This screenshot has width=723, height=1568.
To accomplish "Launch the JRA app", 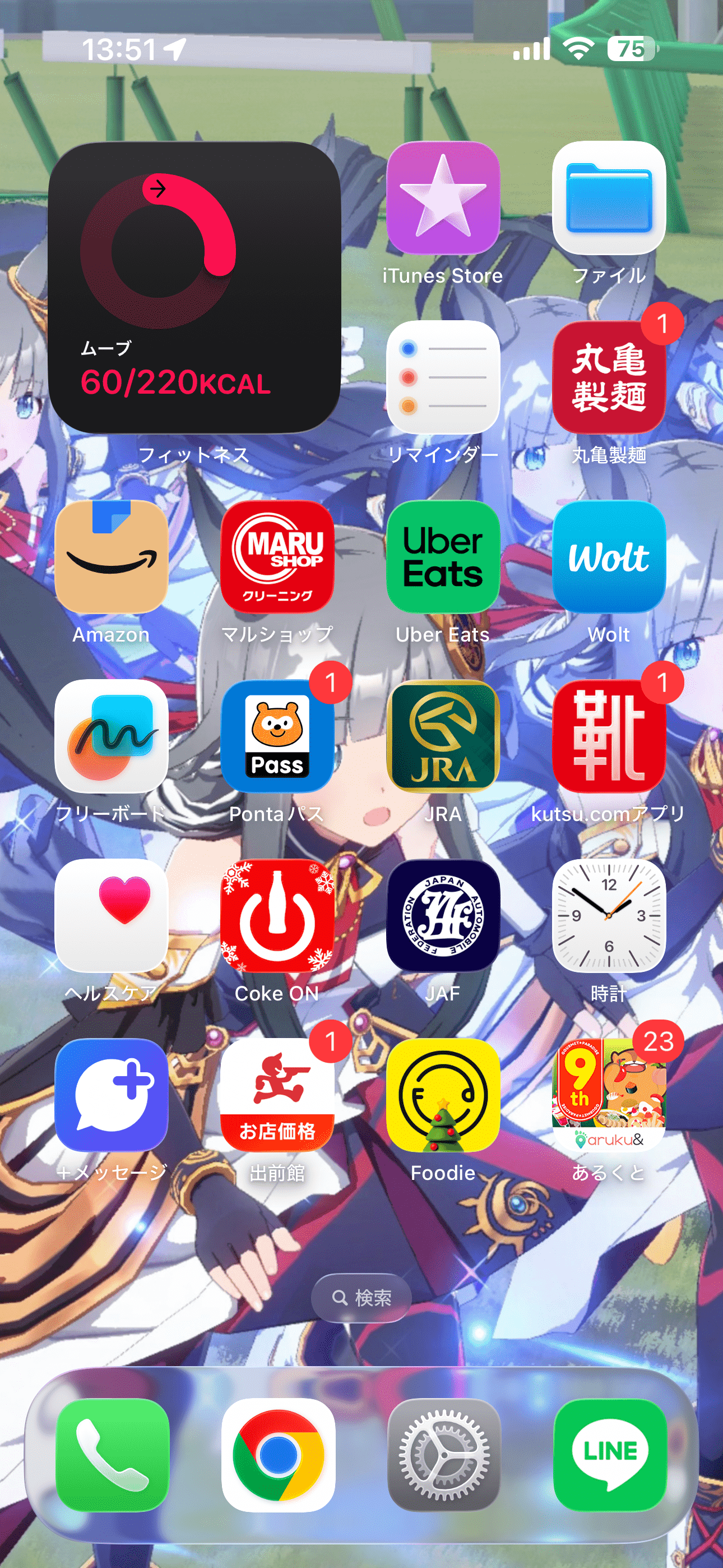I will click(x=443, y=736).
